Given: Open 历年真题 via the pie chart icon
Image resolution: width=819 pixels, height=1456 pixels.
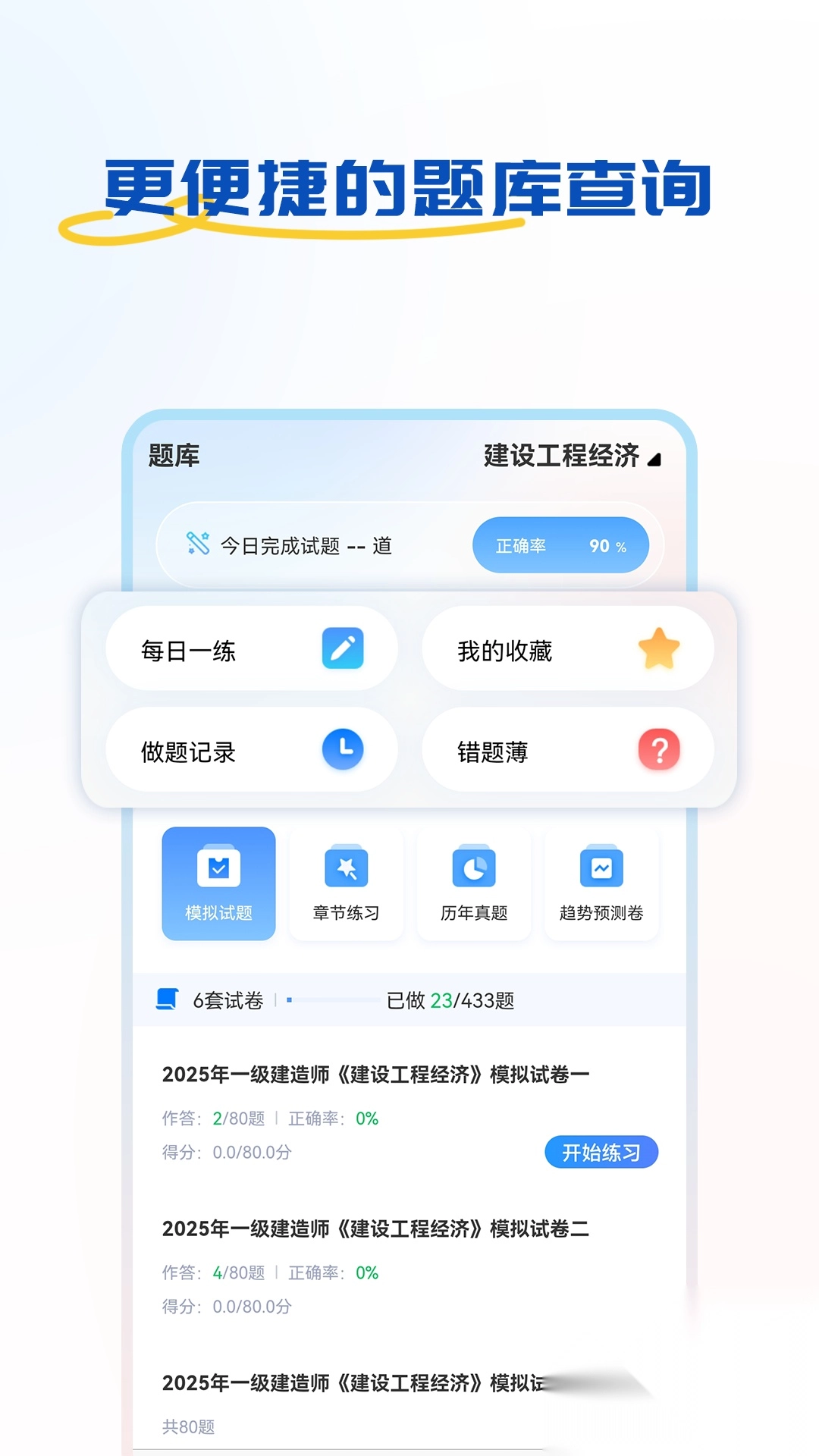Looking at the screenshot, I should pyautogui.click(x=473, y=867).
